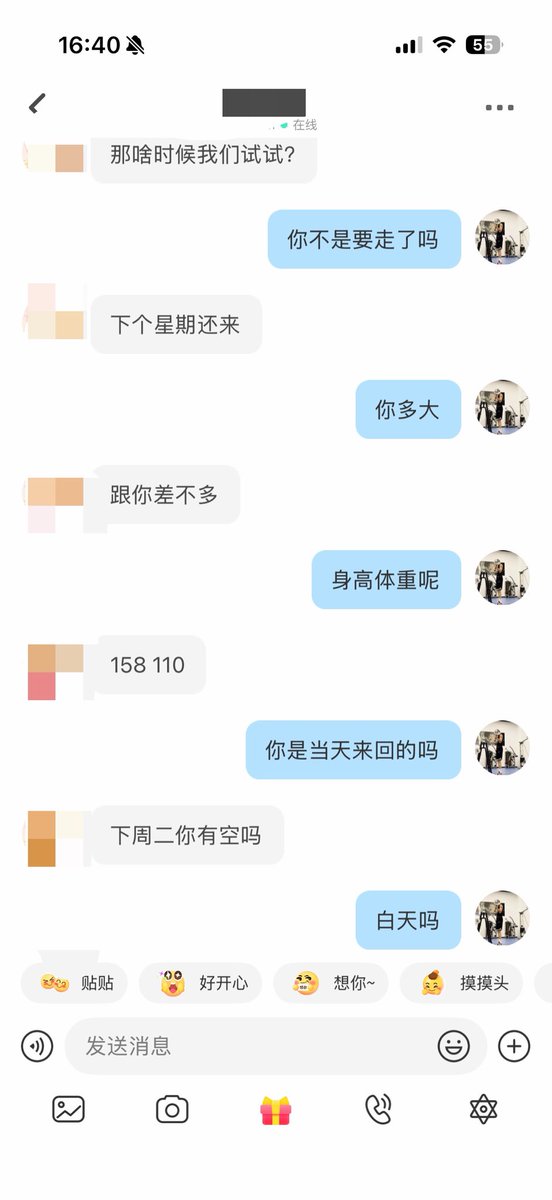The image size is (552, 1200).
Task: Select the 摸摸头 quick reply chip
Action: click(462, 983)
